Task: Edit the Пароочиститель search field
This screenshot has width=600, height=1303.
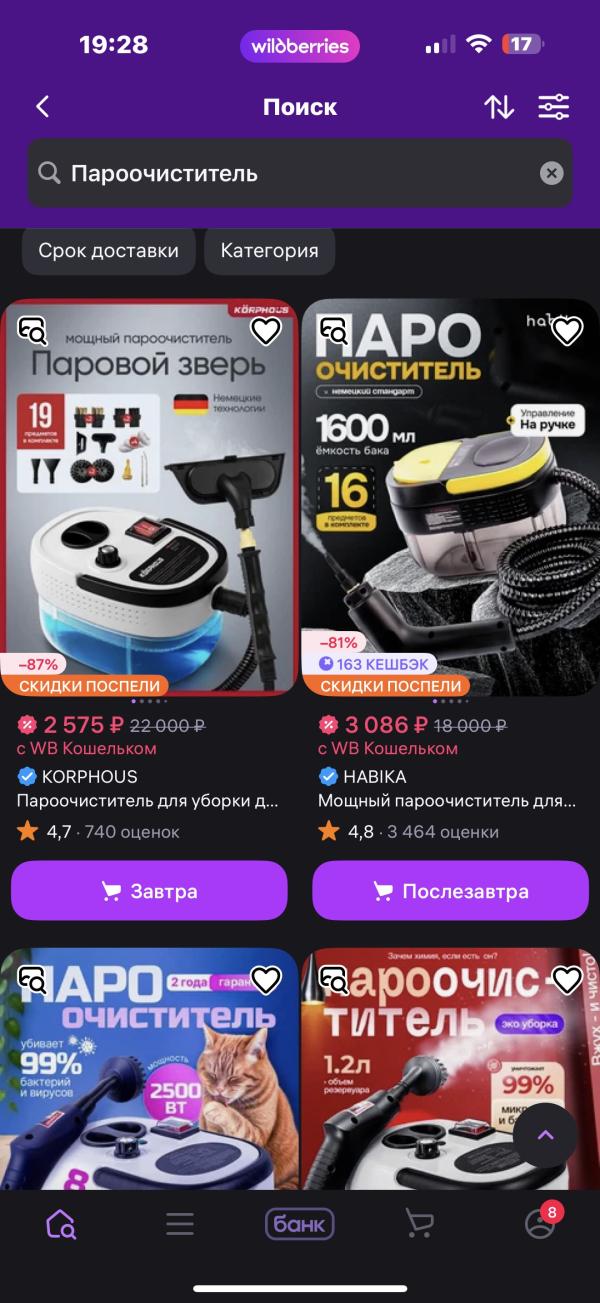Action: click(290, 173)
